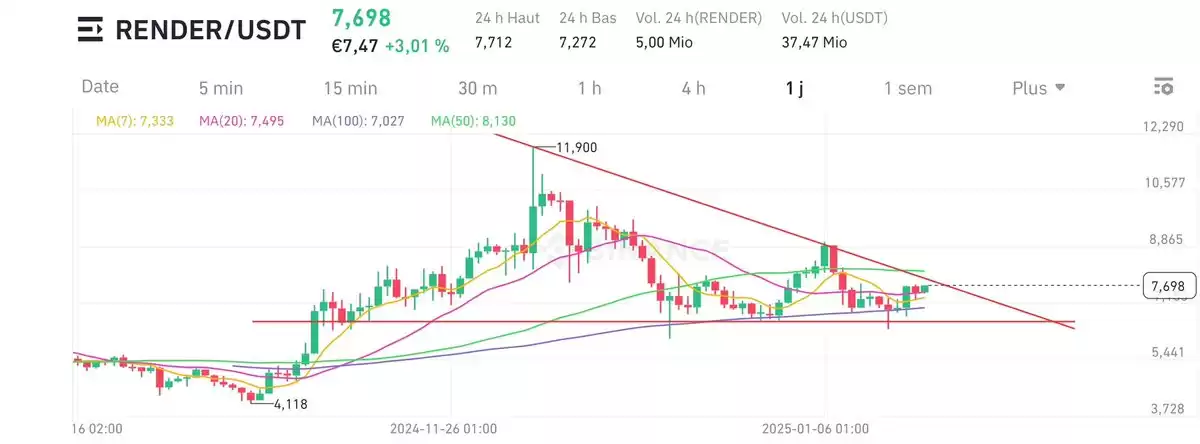Select the 1 j daily interval
The width and height of the screenshot is (1200, 444).
click(794, 87)
